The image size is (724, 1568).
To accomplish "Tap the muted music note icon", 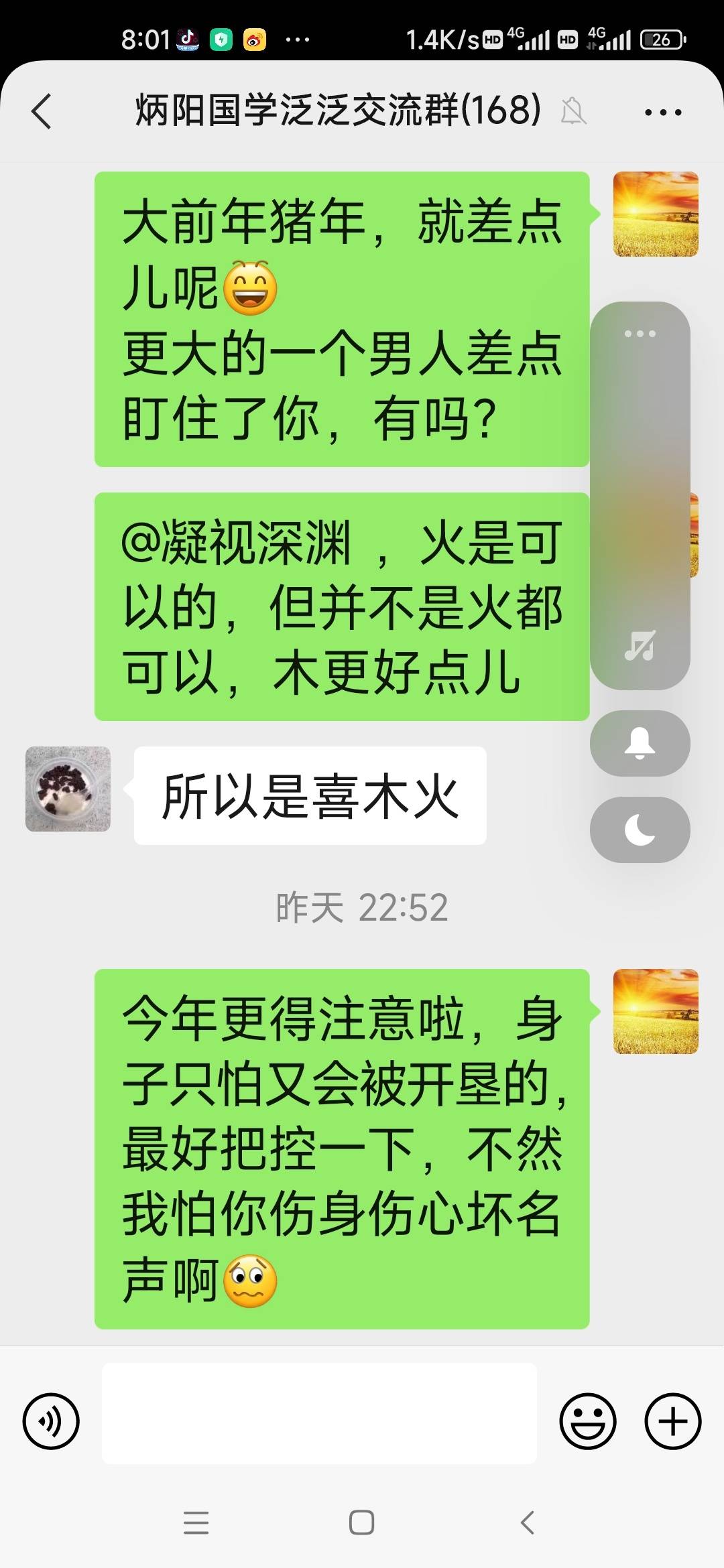I will point(640,645).
